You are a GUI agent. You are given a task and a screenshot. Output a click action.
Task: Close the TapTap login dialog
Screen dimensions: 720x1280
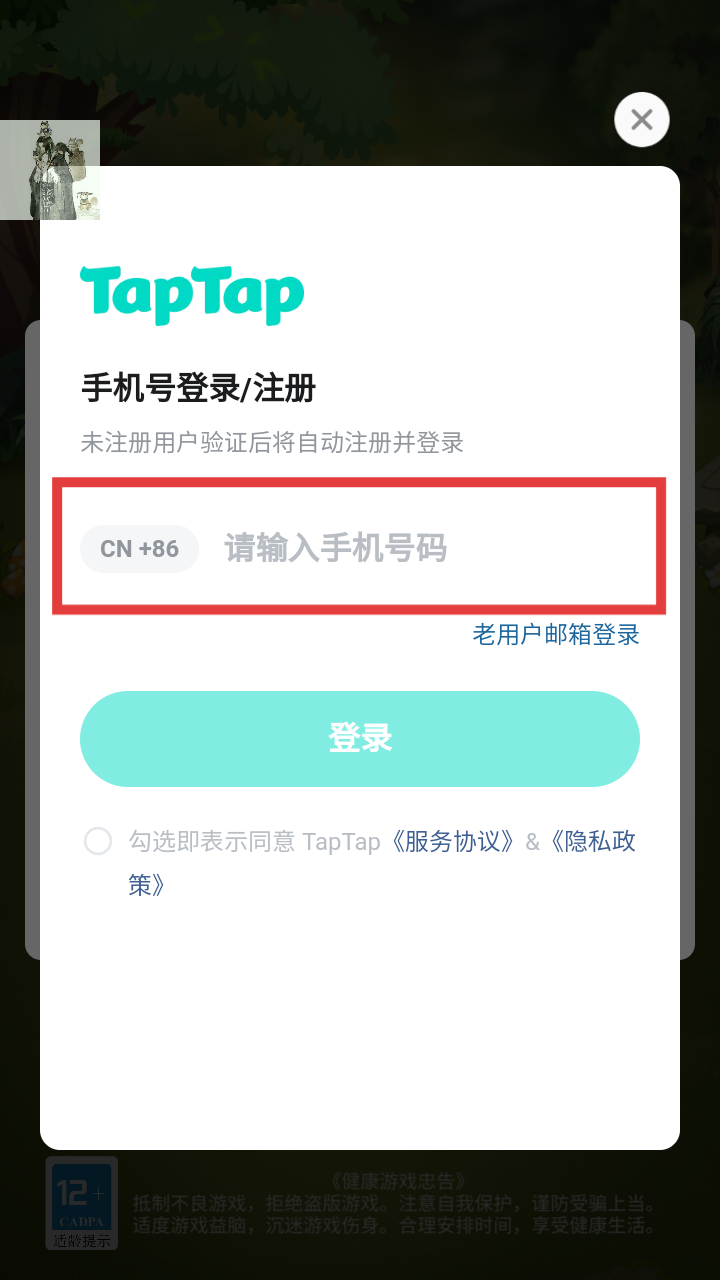[x=641, y=120]
